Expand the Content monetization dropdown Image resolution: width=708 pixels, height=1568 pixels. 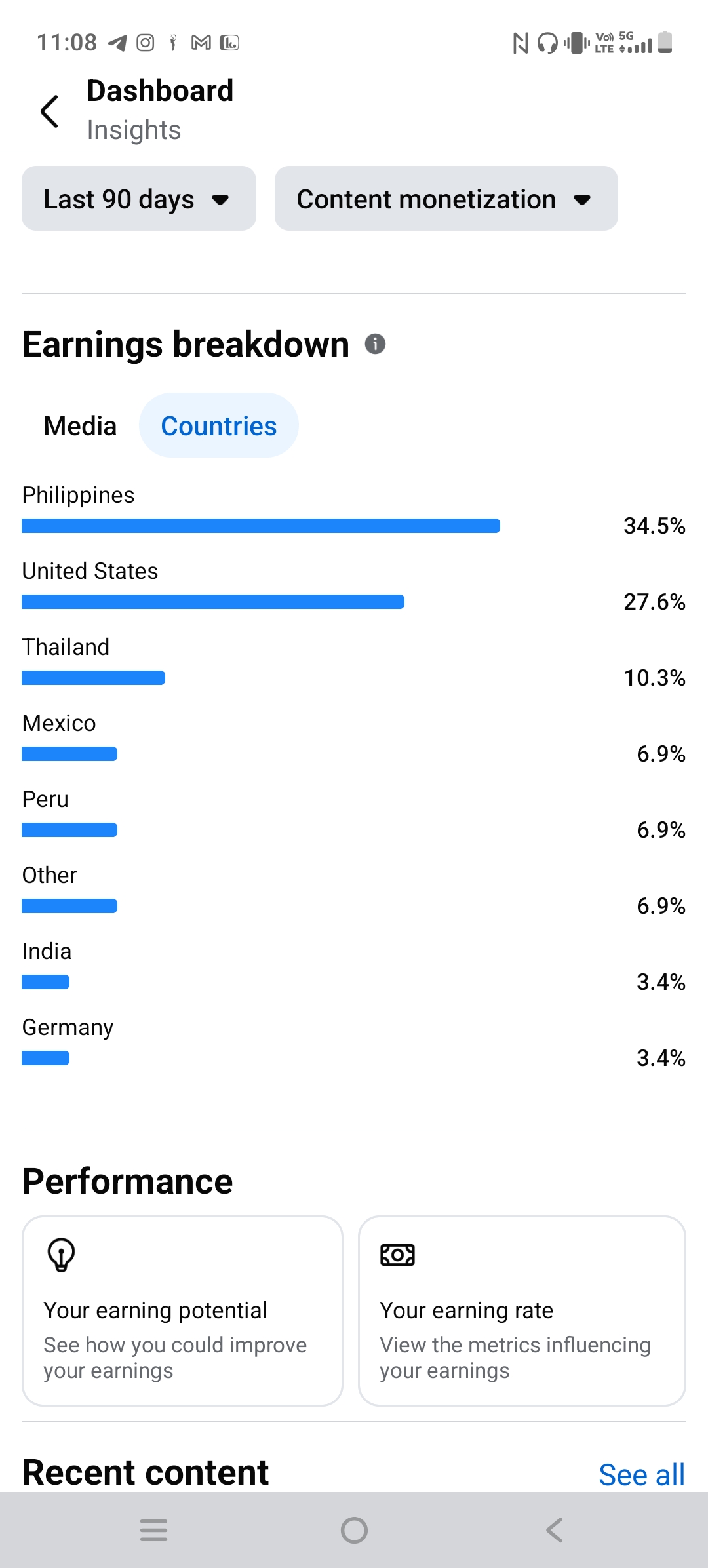[x=446, y=199]
